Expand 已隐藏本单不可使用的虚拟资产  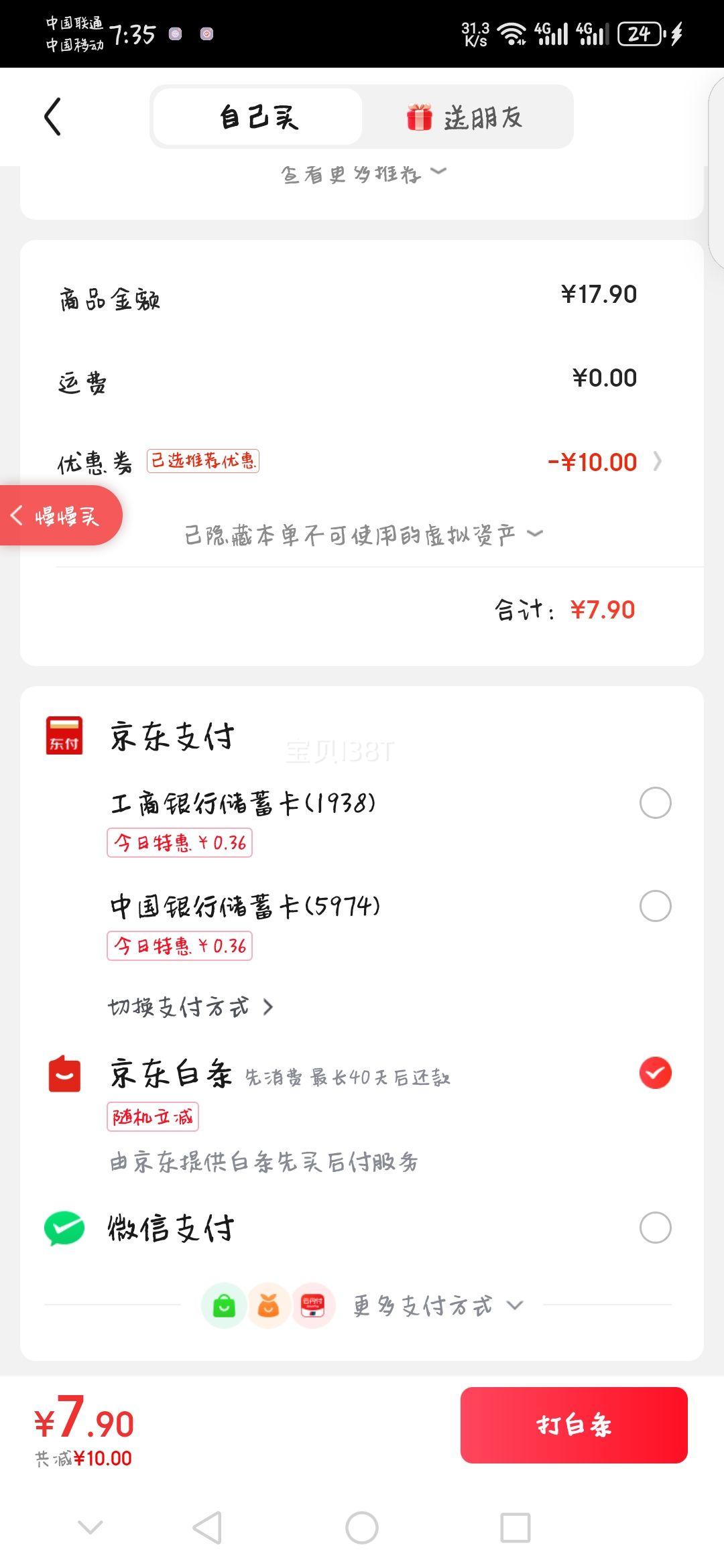pos(362,535)
